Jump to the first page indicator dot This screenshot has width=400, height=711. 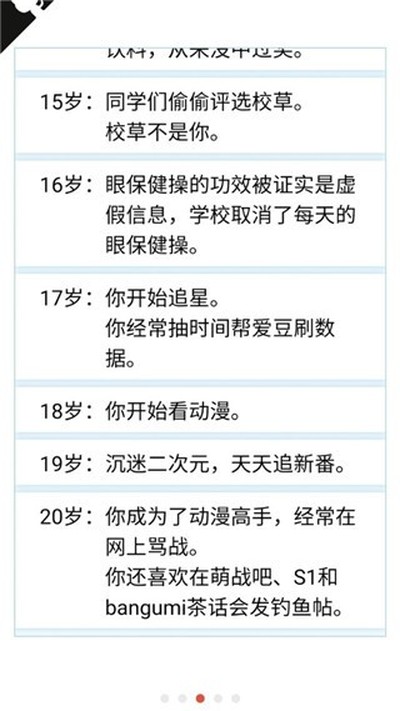click(x=165, y=698)
